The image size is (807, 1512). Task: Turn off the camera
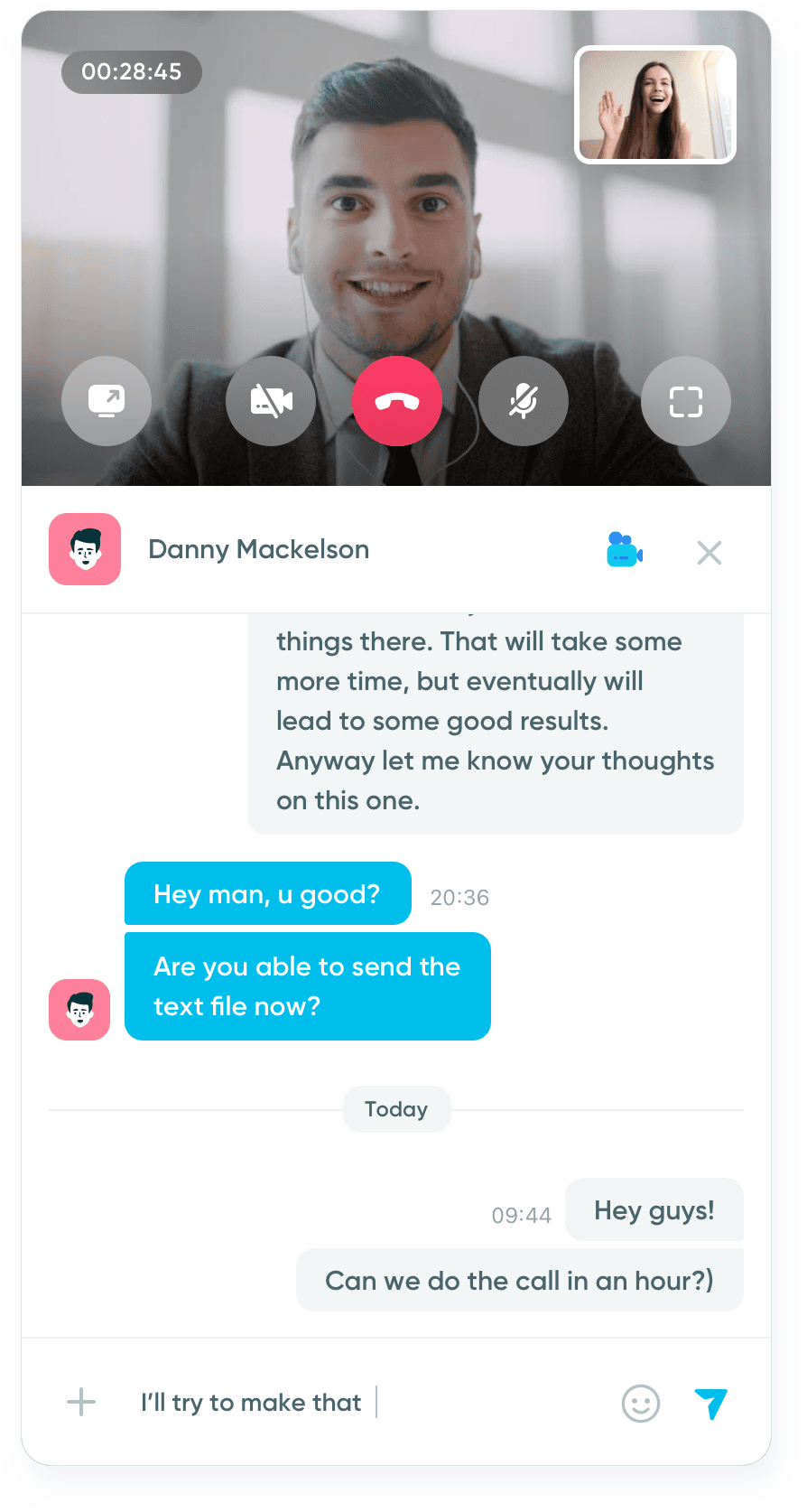coord(271,401)
